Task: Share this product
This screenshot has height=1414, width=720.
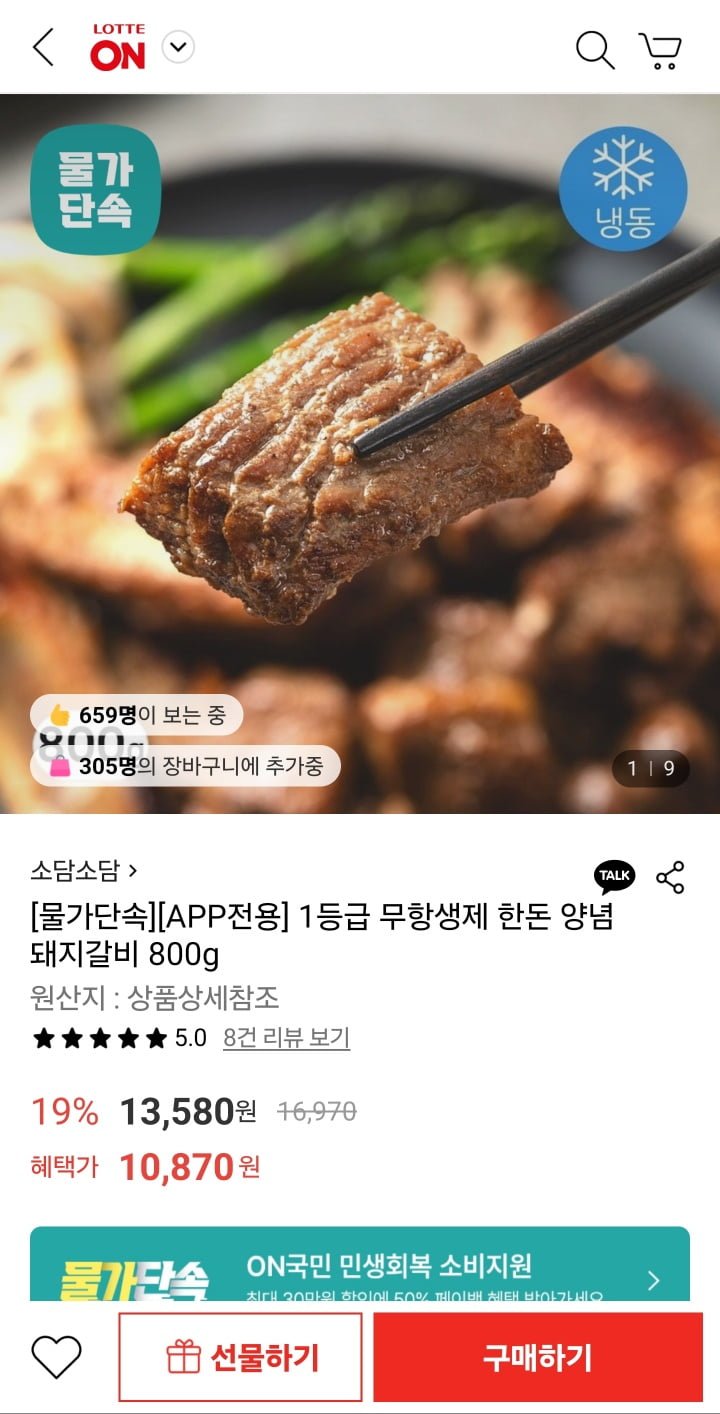Action: [x=670, y=877]
